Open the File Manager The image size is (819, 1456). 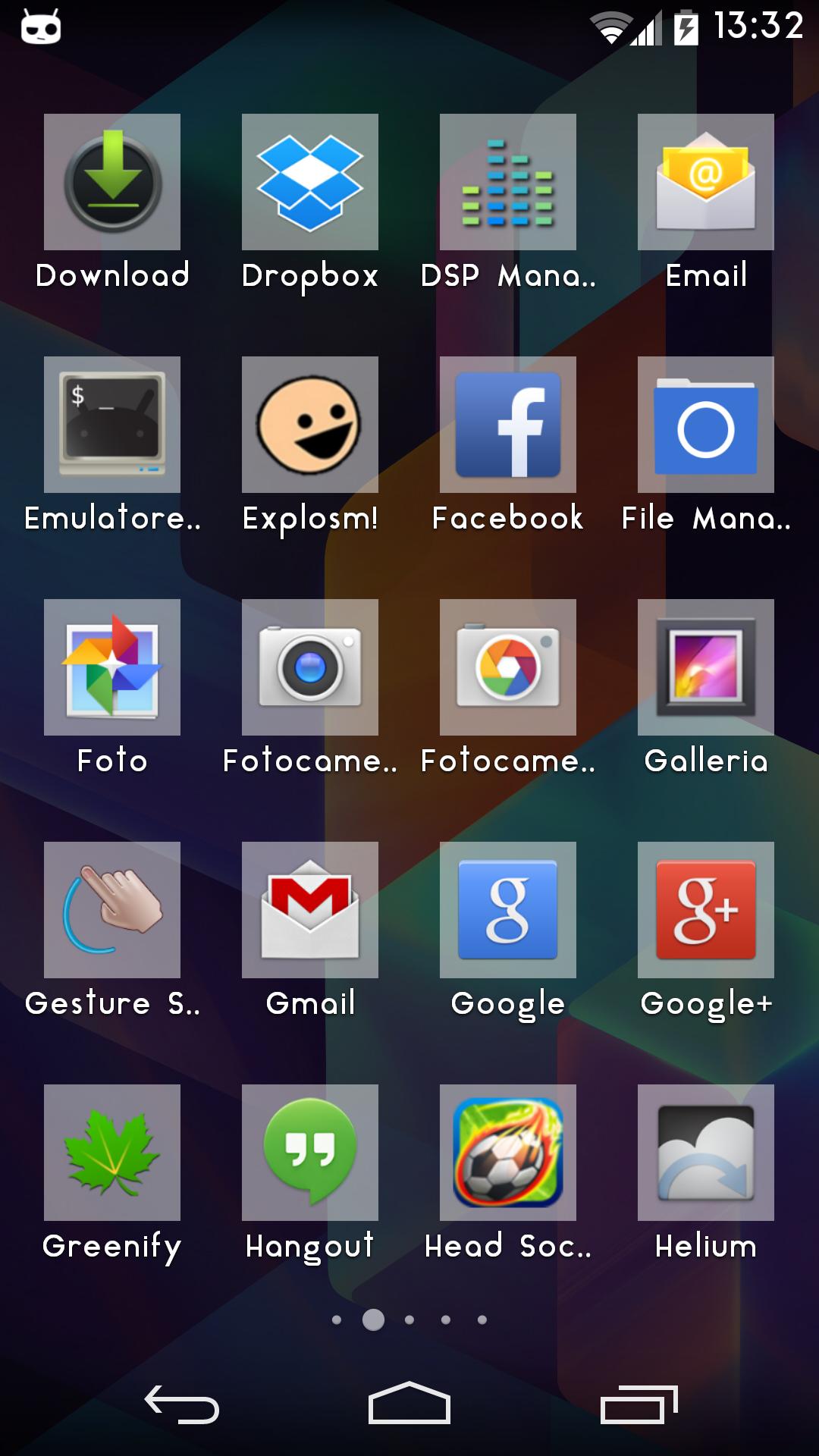point(705,425)
